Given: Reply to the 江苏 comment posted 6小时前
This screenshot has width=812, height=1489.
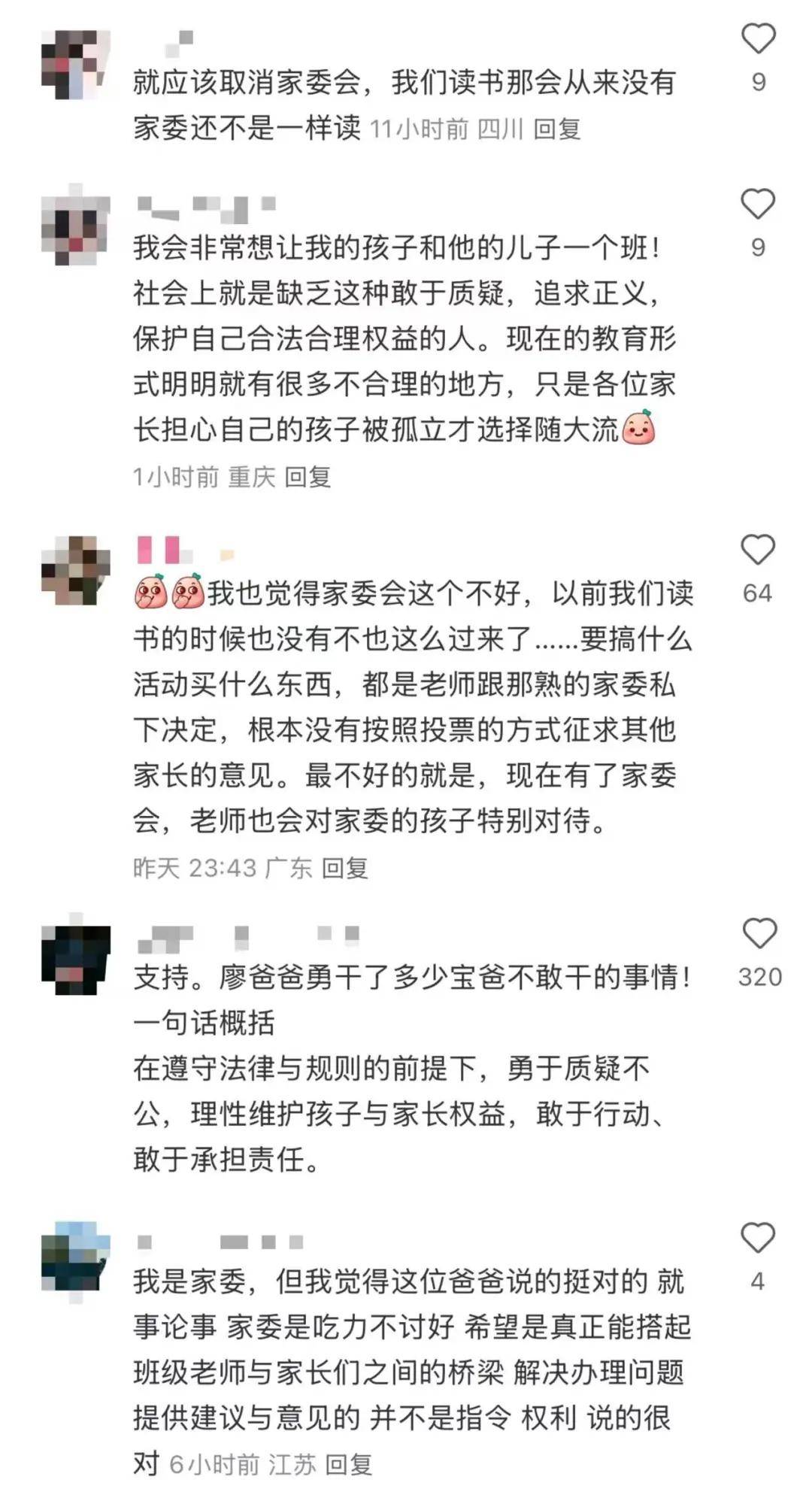Looking at the screenshot, I should (x=349, y=1463).
